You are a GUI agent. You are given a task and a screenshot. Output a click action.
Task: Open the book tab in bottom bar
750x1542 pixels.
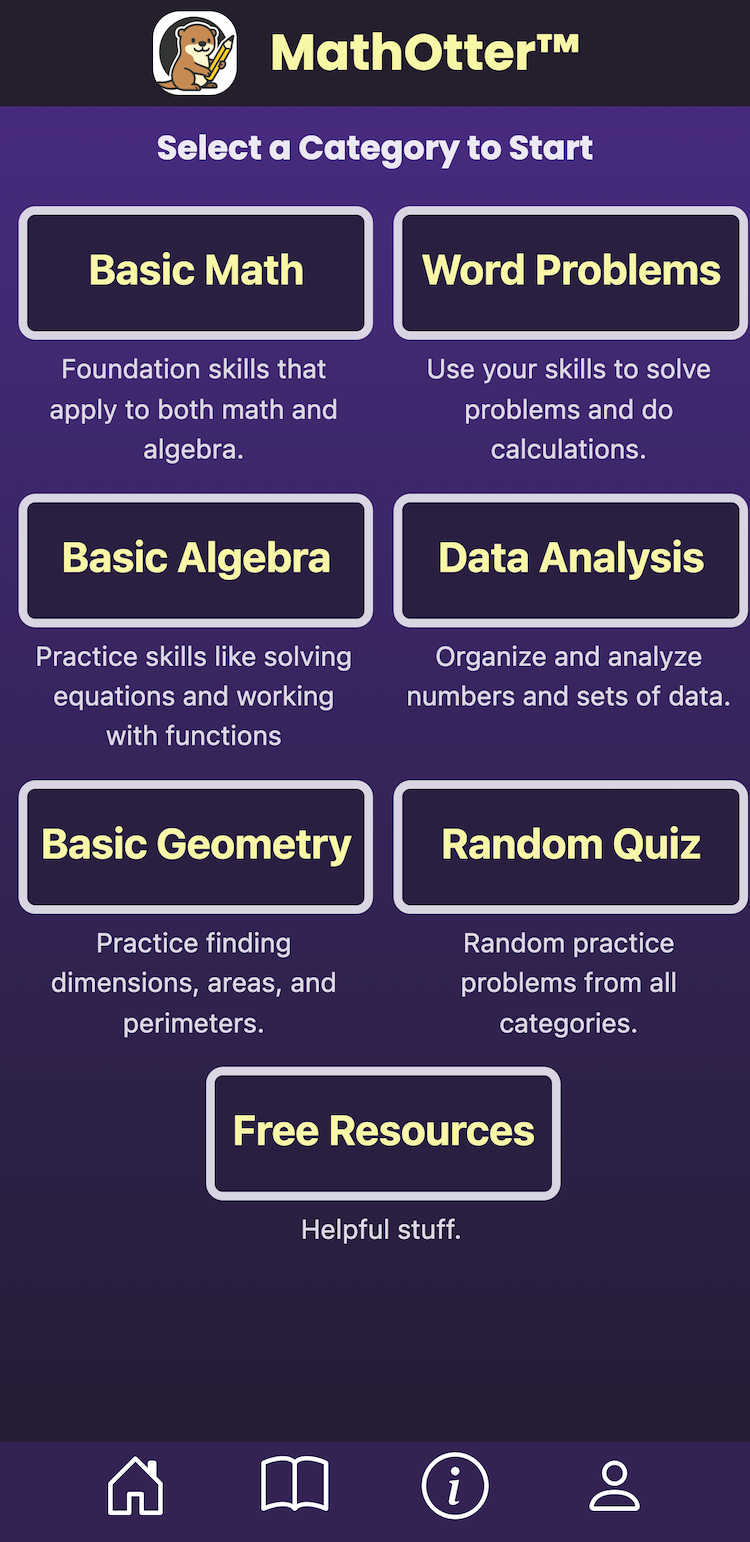[295, 1485]
